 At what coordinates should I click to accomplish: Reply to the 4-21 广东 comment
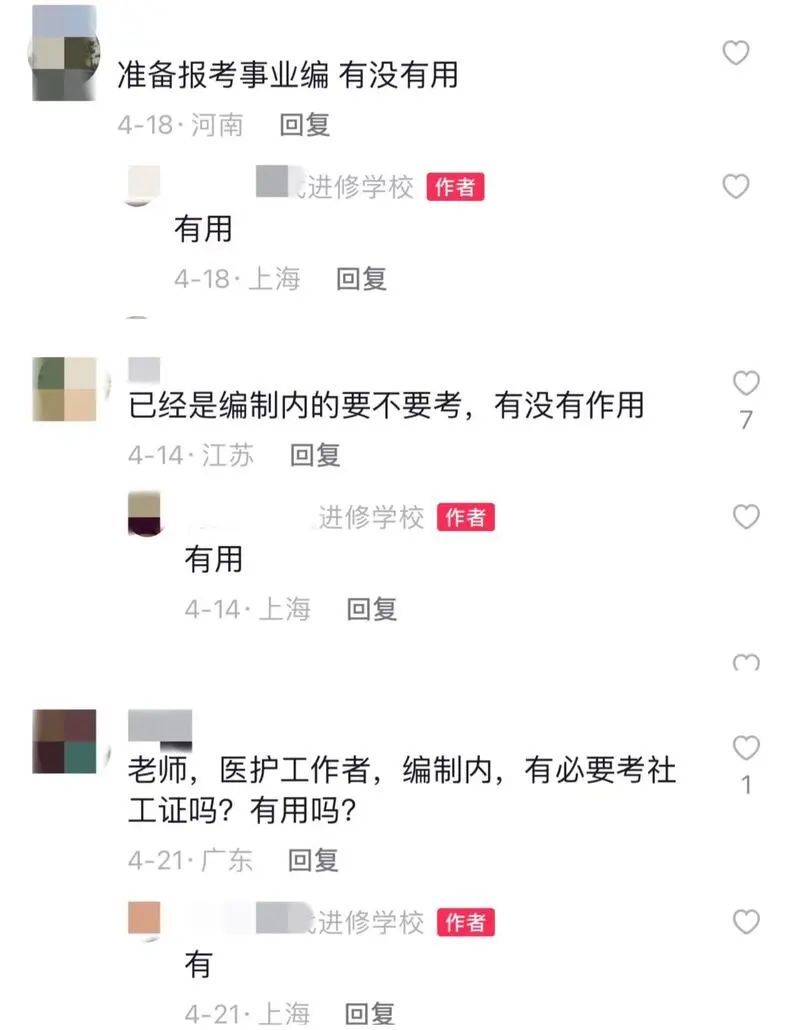pyautogui.click(x=313, y=861)
